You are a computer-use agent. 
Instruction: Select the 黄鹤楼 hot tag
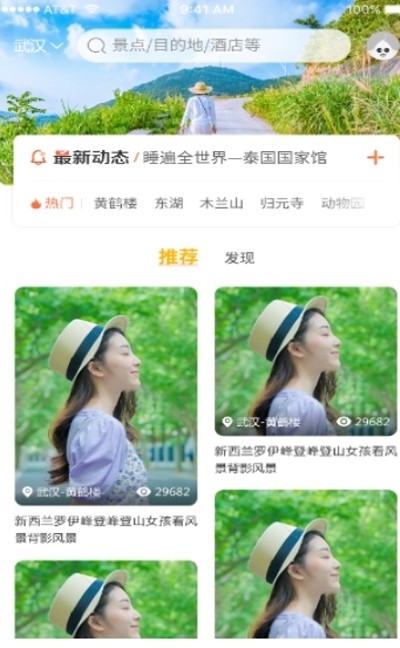(x=116, y=203)
